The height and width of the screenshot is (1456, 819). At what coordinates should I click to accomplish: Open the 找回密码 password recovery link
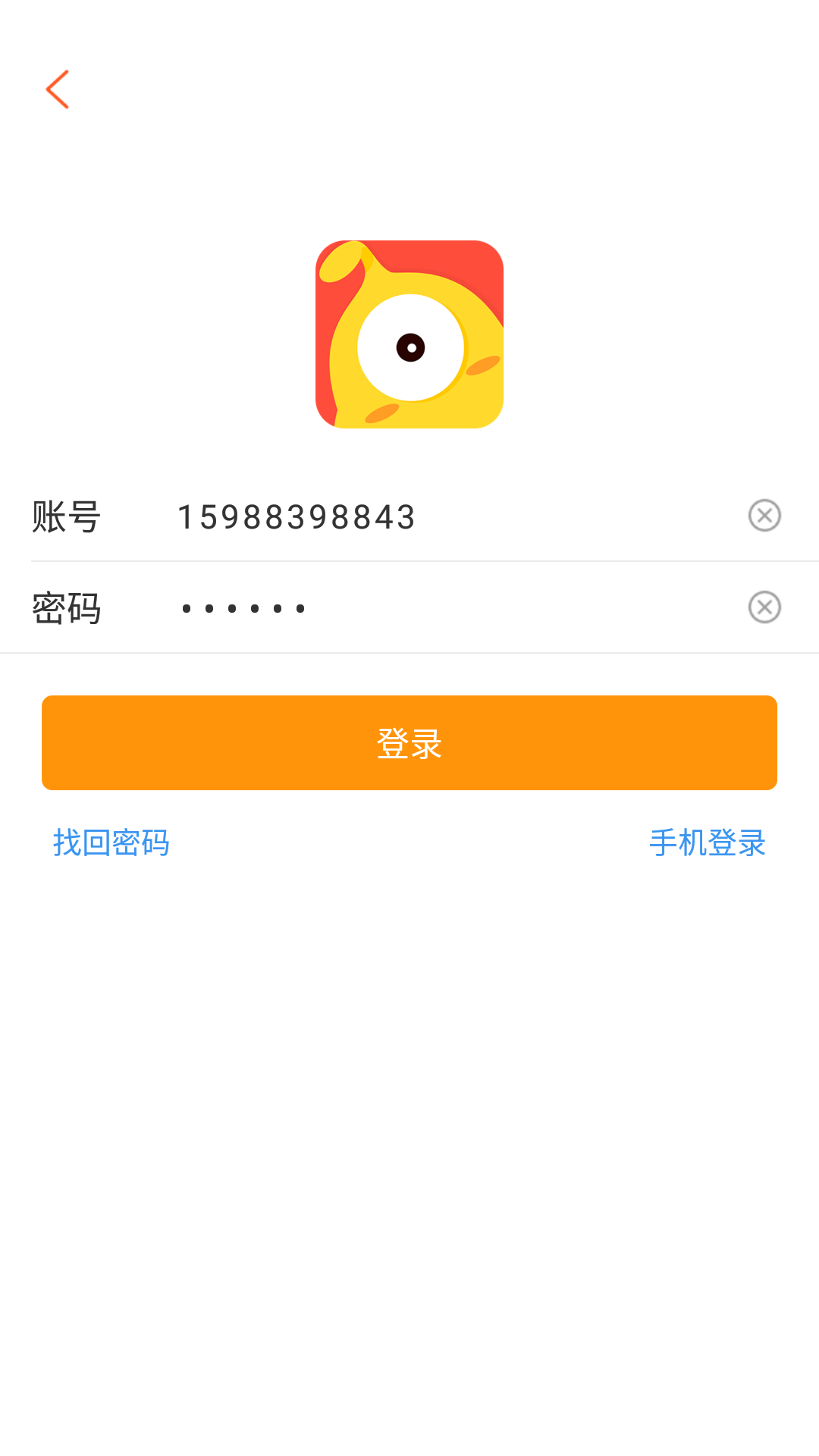click(111, 843)
